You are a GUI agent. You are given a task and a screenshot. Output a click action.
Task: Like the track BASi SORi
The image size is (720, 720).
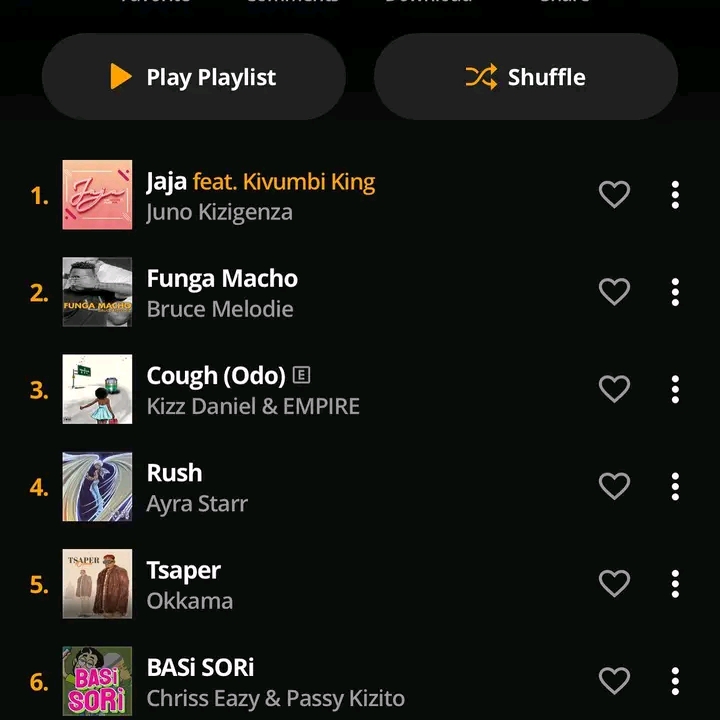pos(614,680)
